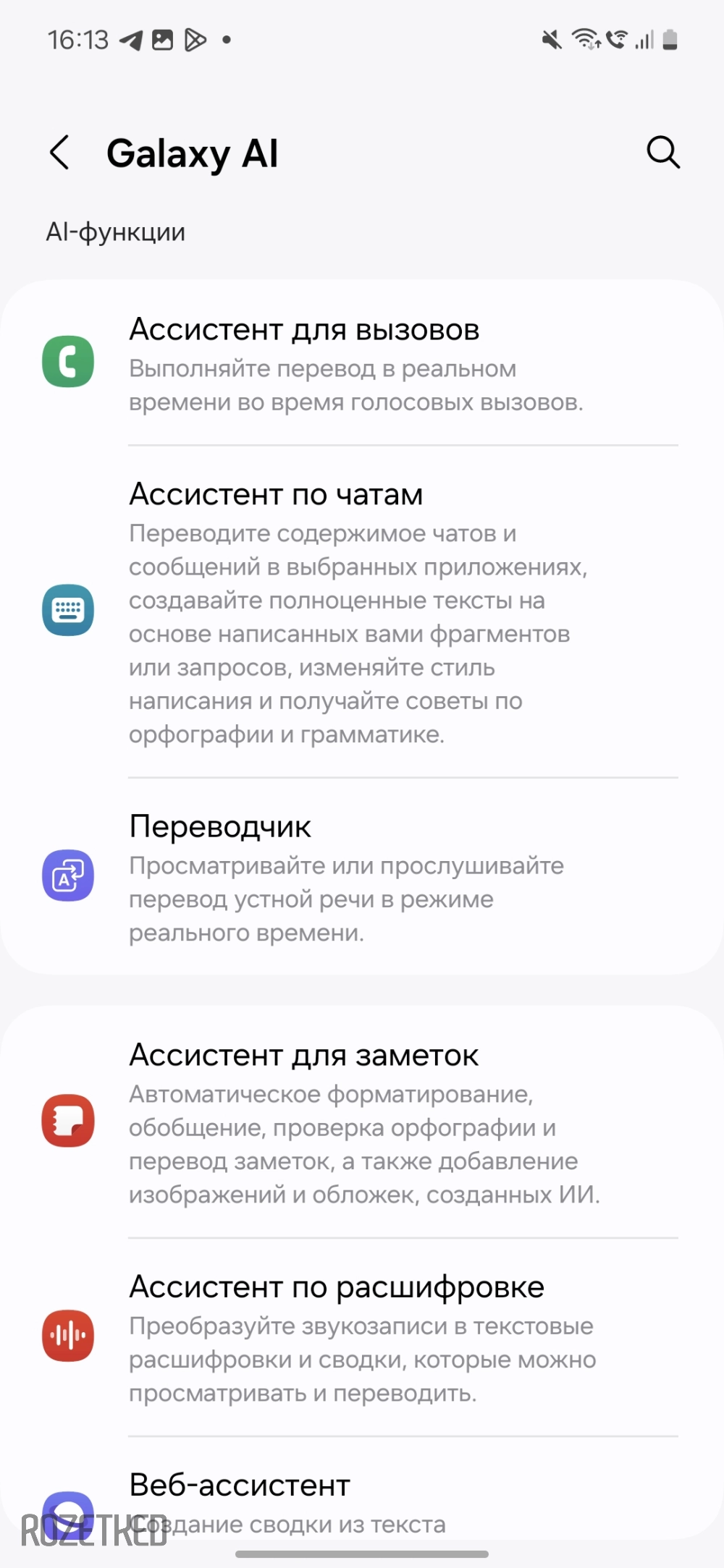Viewport: 724px width, 1568px height.
Task: Open Ассистент для вызовов settings
Action: (362, 363)
